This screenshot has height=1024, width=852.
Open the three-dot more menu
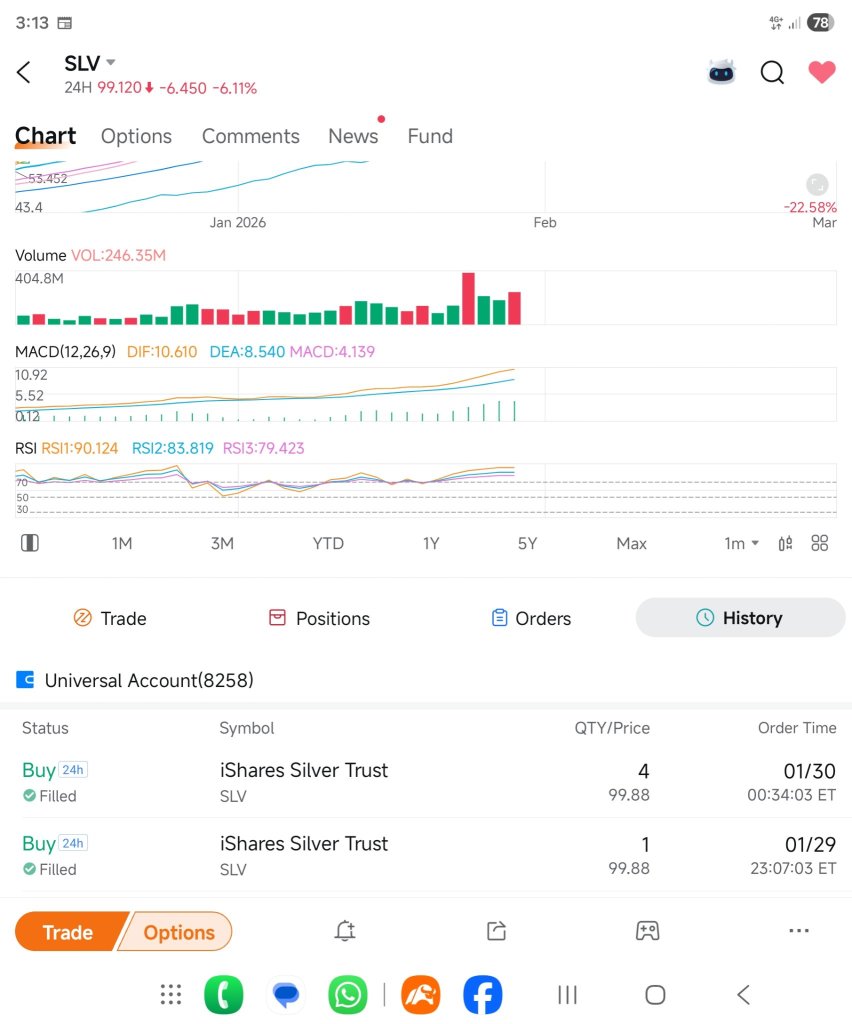coord(798,931)
